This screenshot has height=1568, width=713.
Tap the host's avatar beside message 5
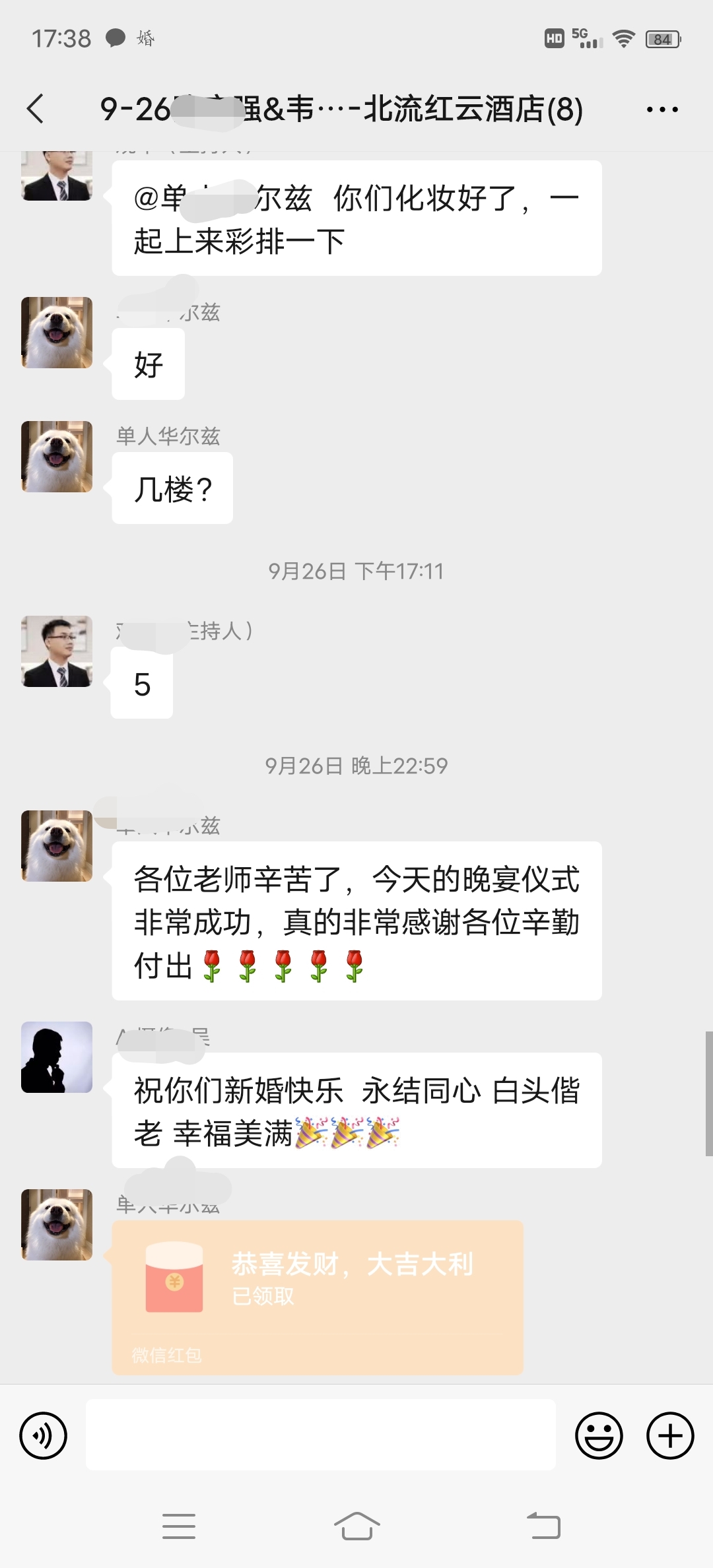(x=57, y=651)
